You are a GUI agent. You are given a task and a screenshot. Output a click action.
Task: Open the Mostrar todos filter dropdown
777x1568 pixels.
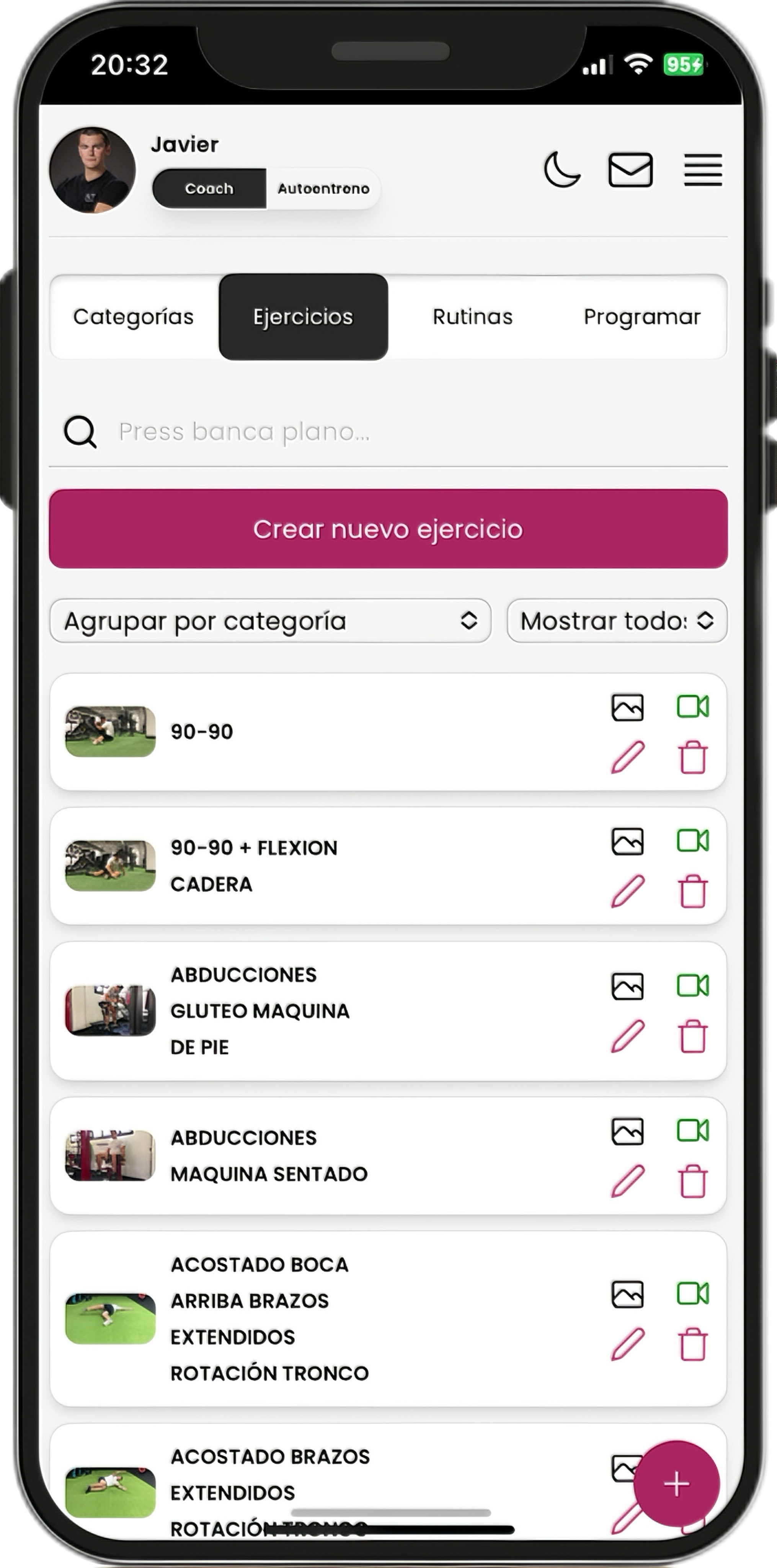pos(617,621)
